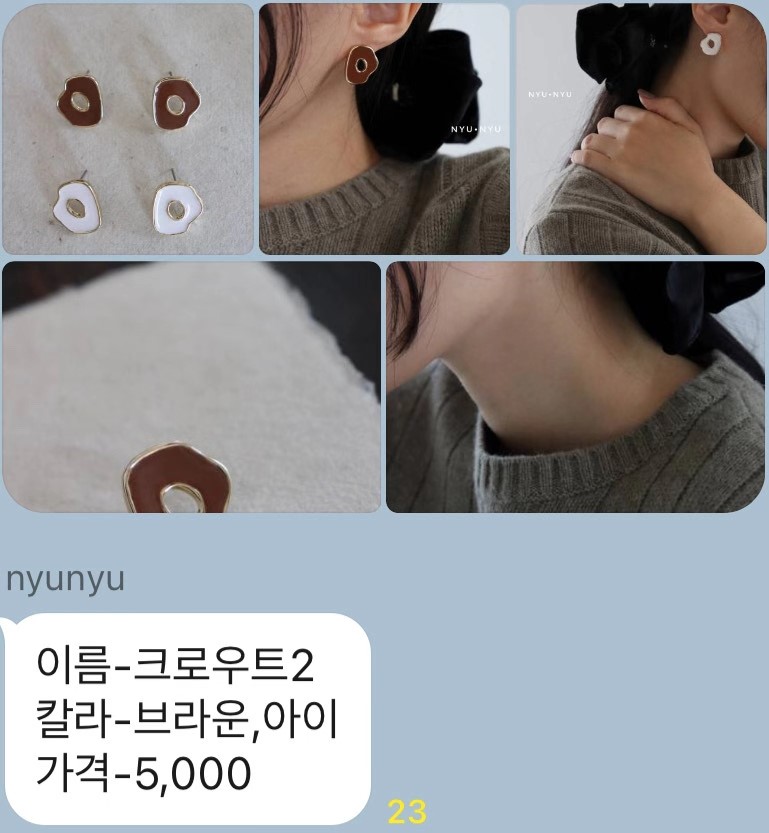Open the photo of brown earring worn on ear
This screenshot has width=769, height=833.
pyautogui.click(x=384, y=129)
